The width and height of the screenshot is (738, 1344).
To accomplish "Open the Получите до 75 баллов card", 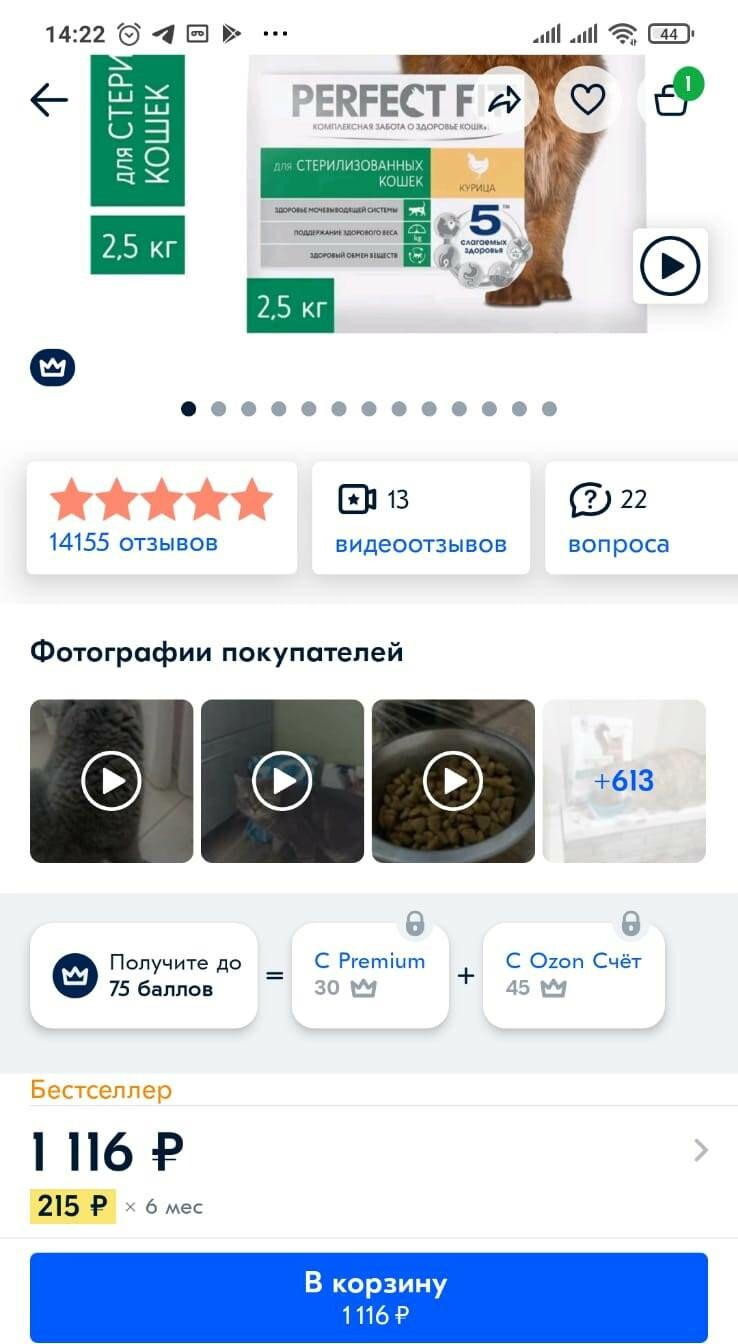I will coord(144,976).
